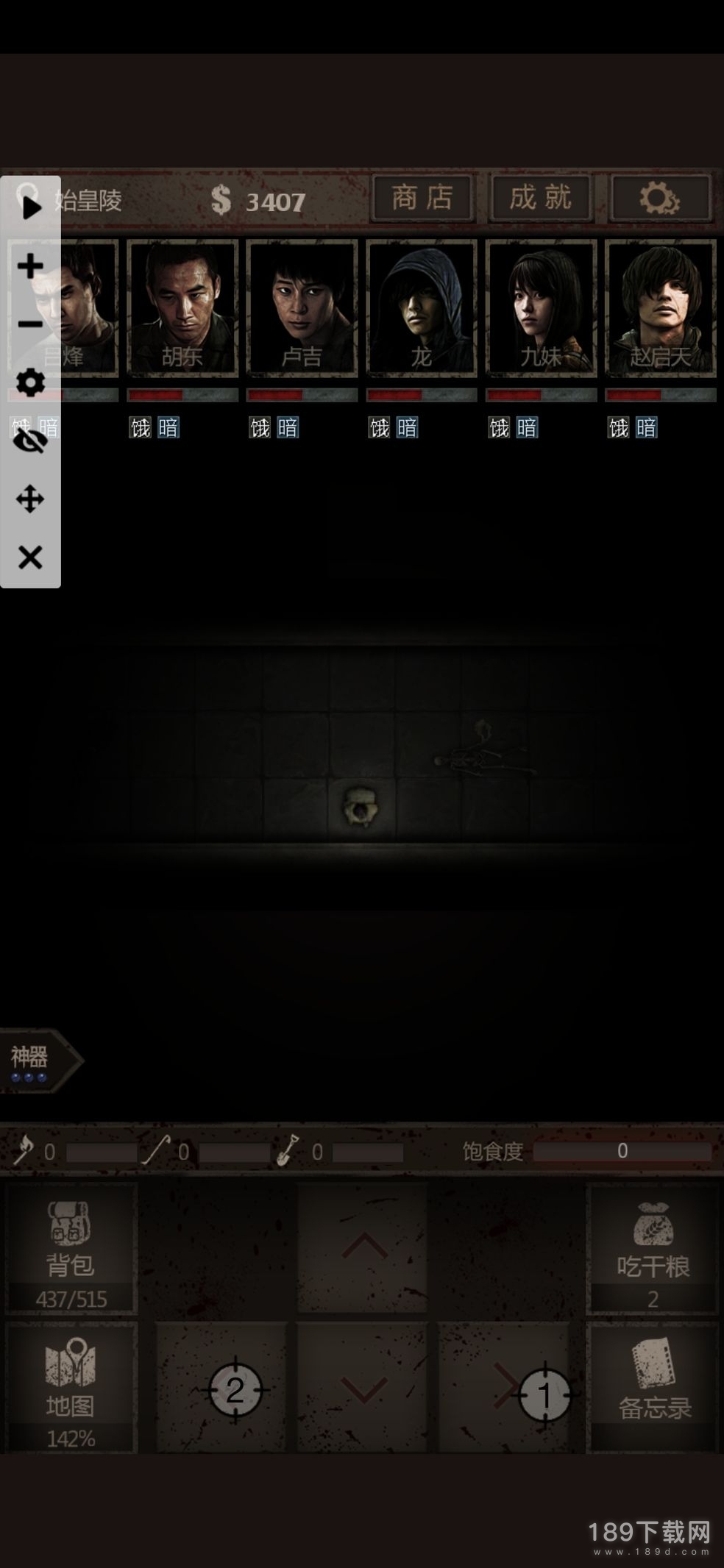This screenshot has width=724, height=1568.
Task: Remove a click target with minus
Action: pos(31,324)
